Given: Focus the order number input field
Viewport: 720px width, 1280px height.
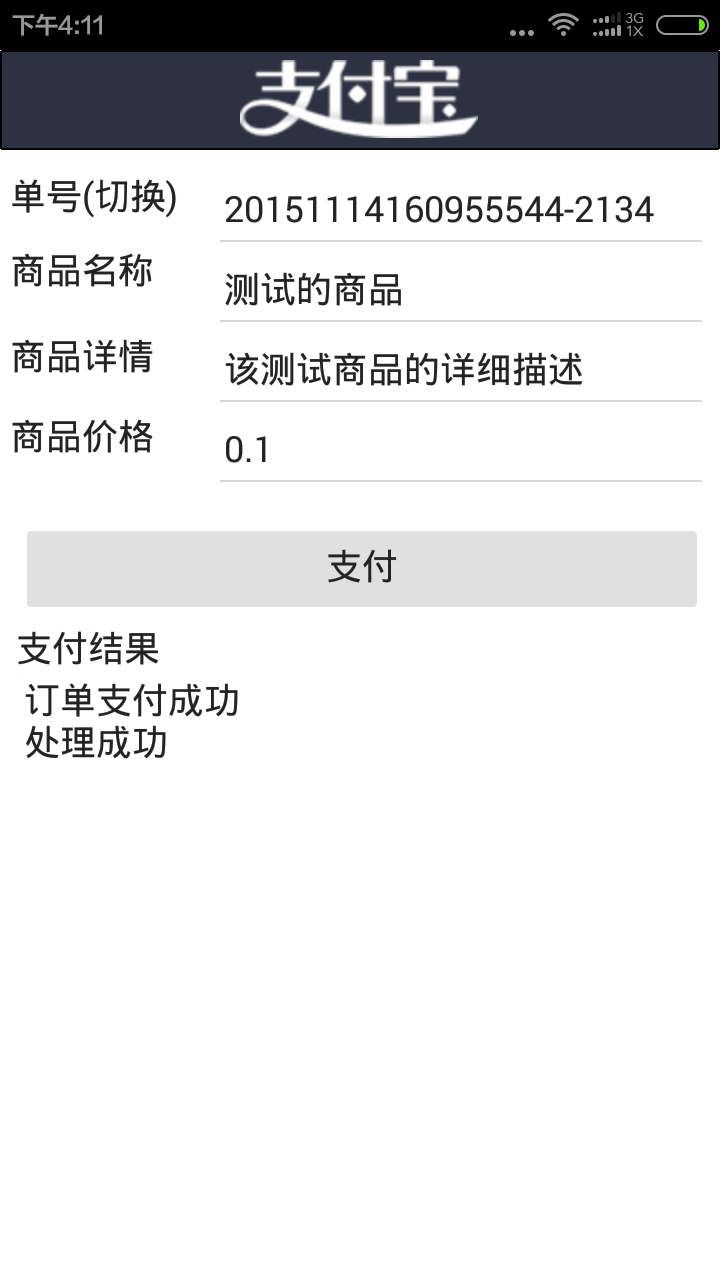Looking at the screenshot, I should tap(460, 211).
